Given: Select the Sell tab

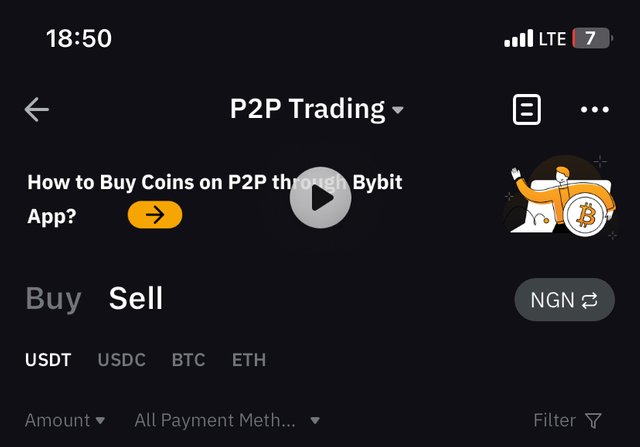Looking at the screenshot, I should point(136,299).
